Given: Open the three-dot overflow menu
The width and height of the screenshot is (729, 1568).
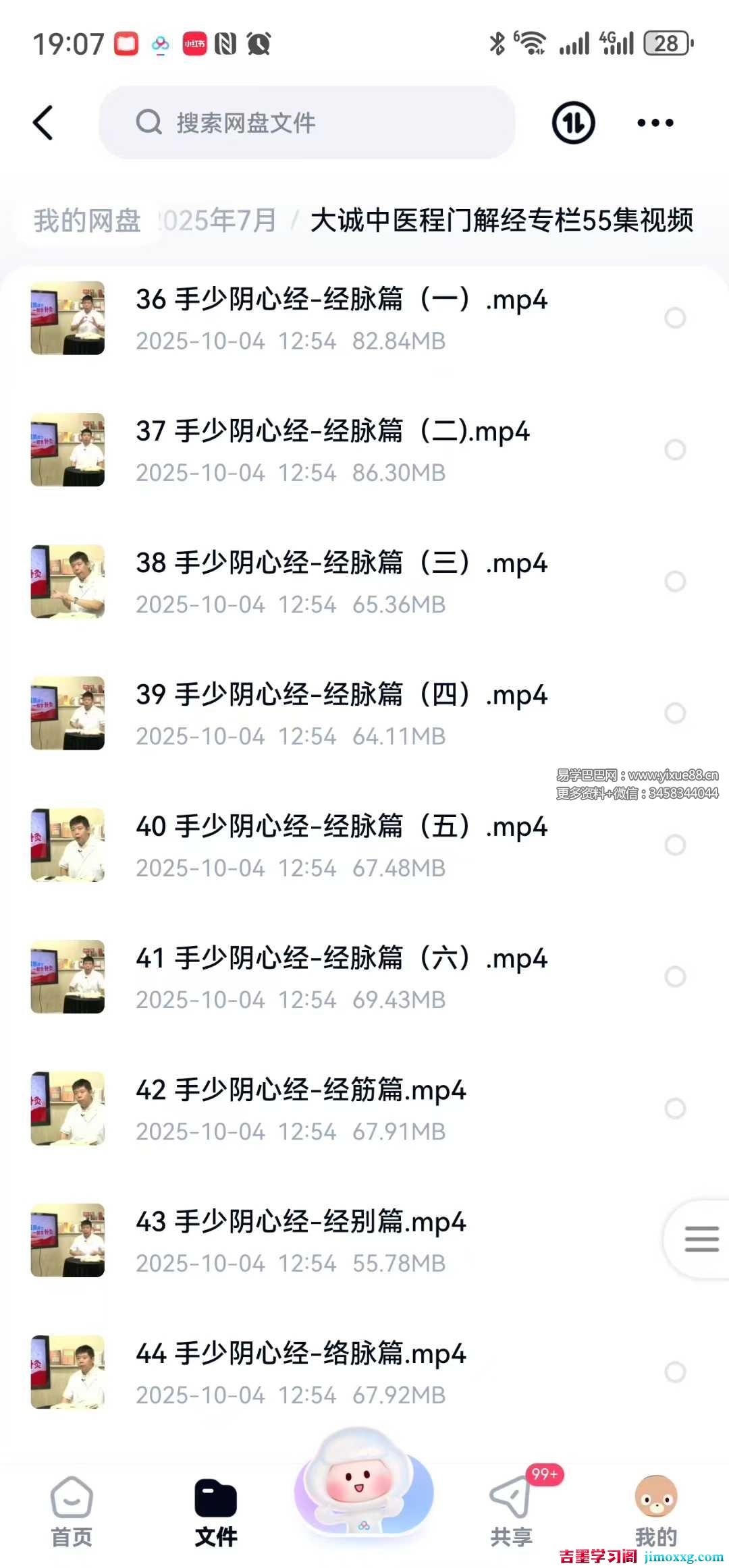Looking at the screenshot, I should (x=655, y=123).
